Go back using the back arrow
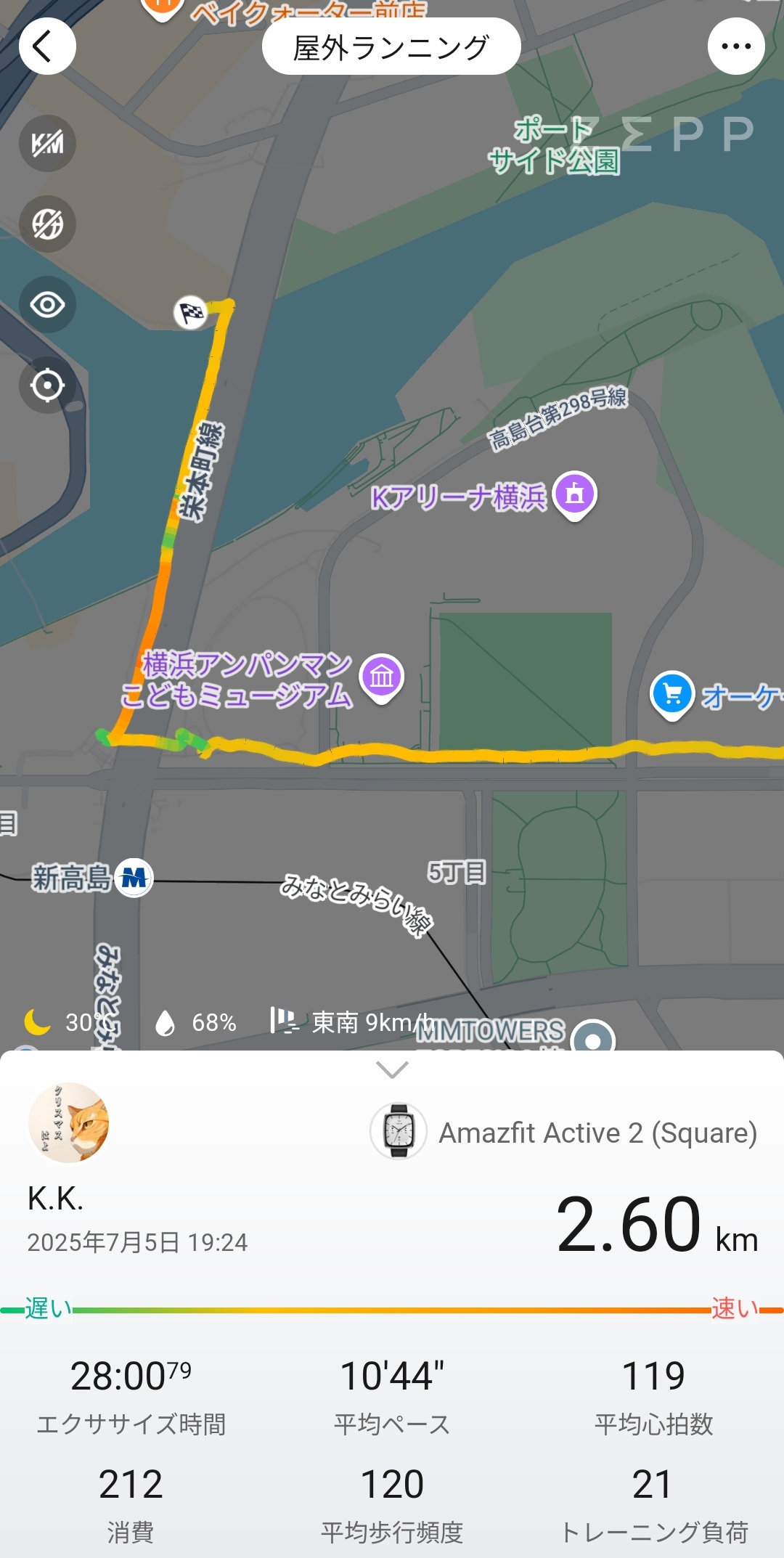This screenshot has height=1558, width=784. [47, 46]
